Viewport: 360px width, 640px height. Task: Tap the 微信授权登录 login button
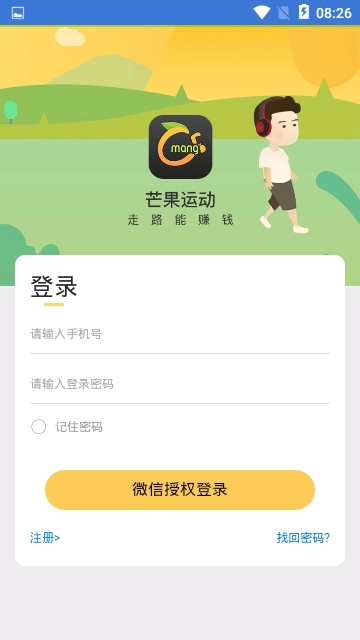[x=180, y=489]
